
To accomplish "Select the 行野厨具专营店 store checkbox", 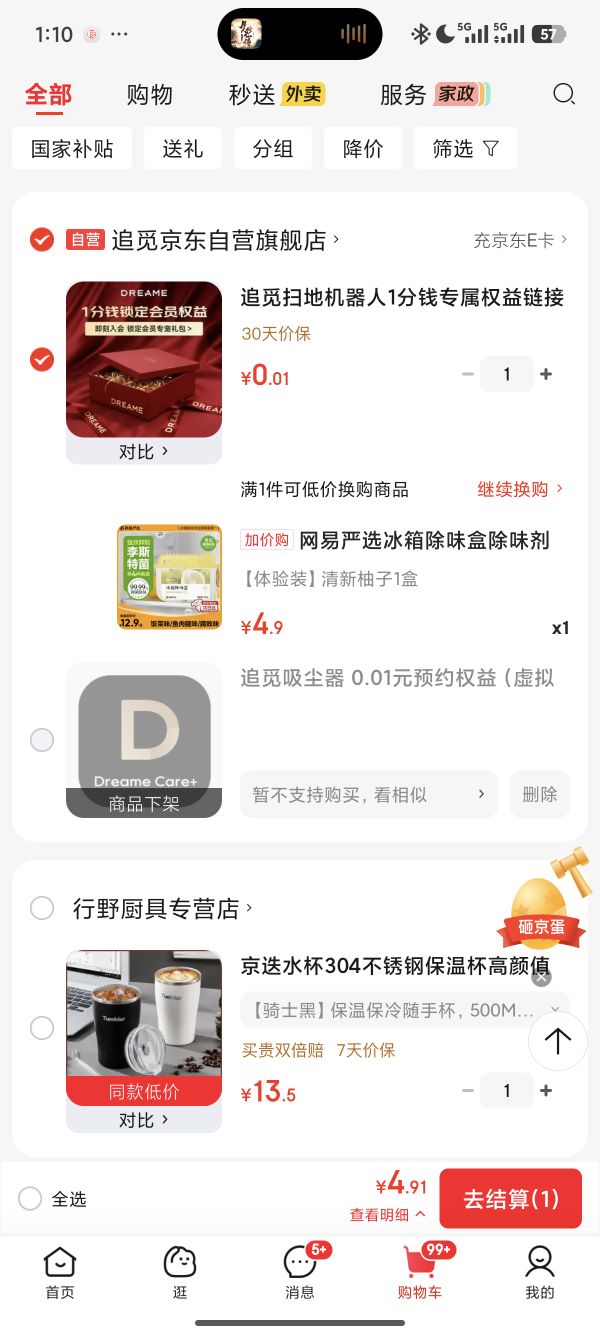I will 42,908.
